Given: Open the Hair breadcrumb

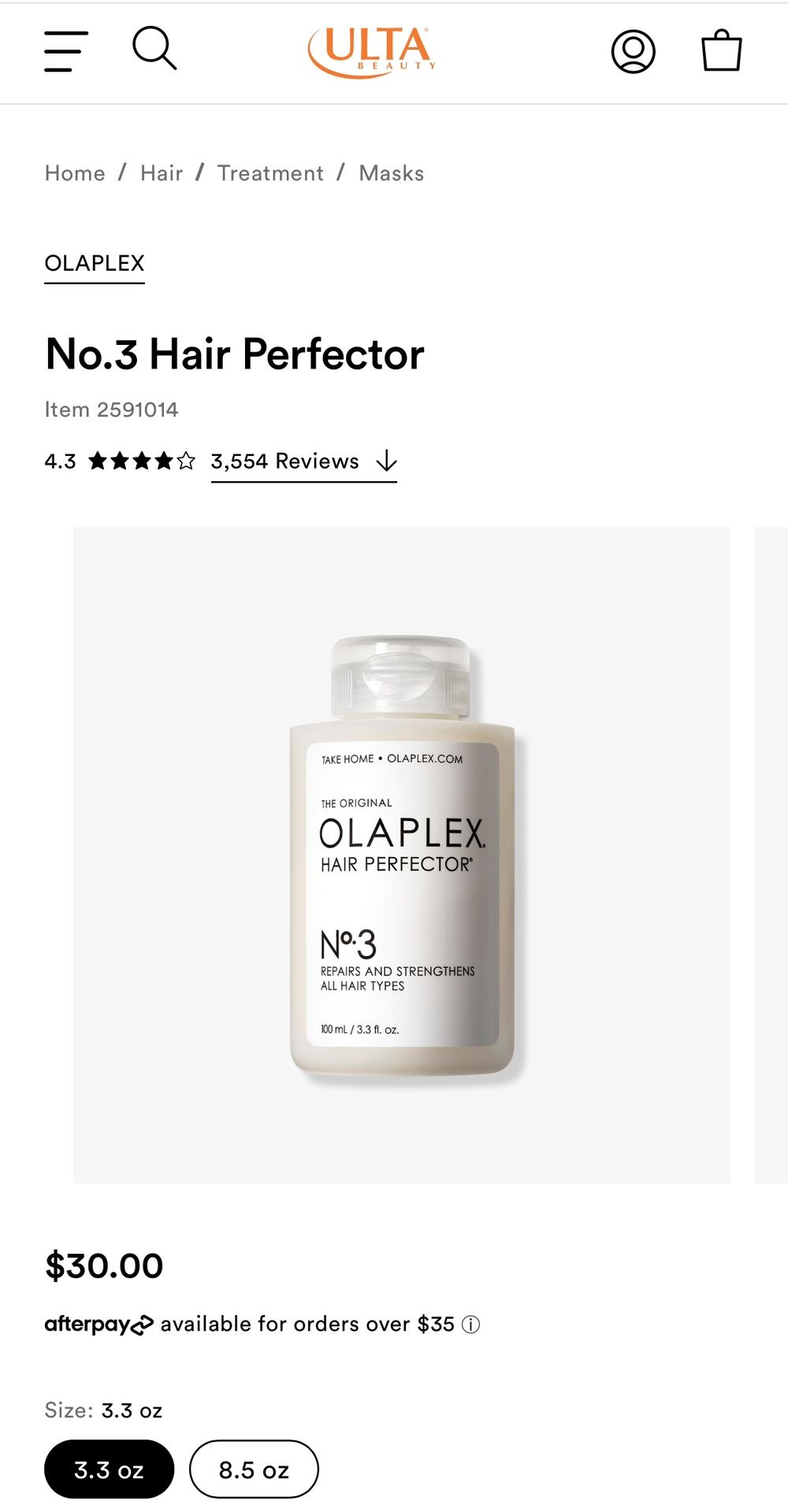Looking at the screenshot, I should coord(162,173).
